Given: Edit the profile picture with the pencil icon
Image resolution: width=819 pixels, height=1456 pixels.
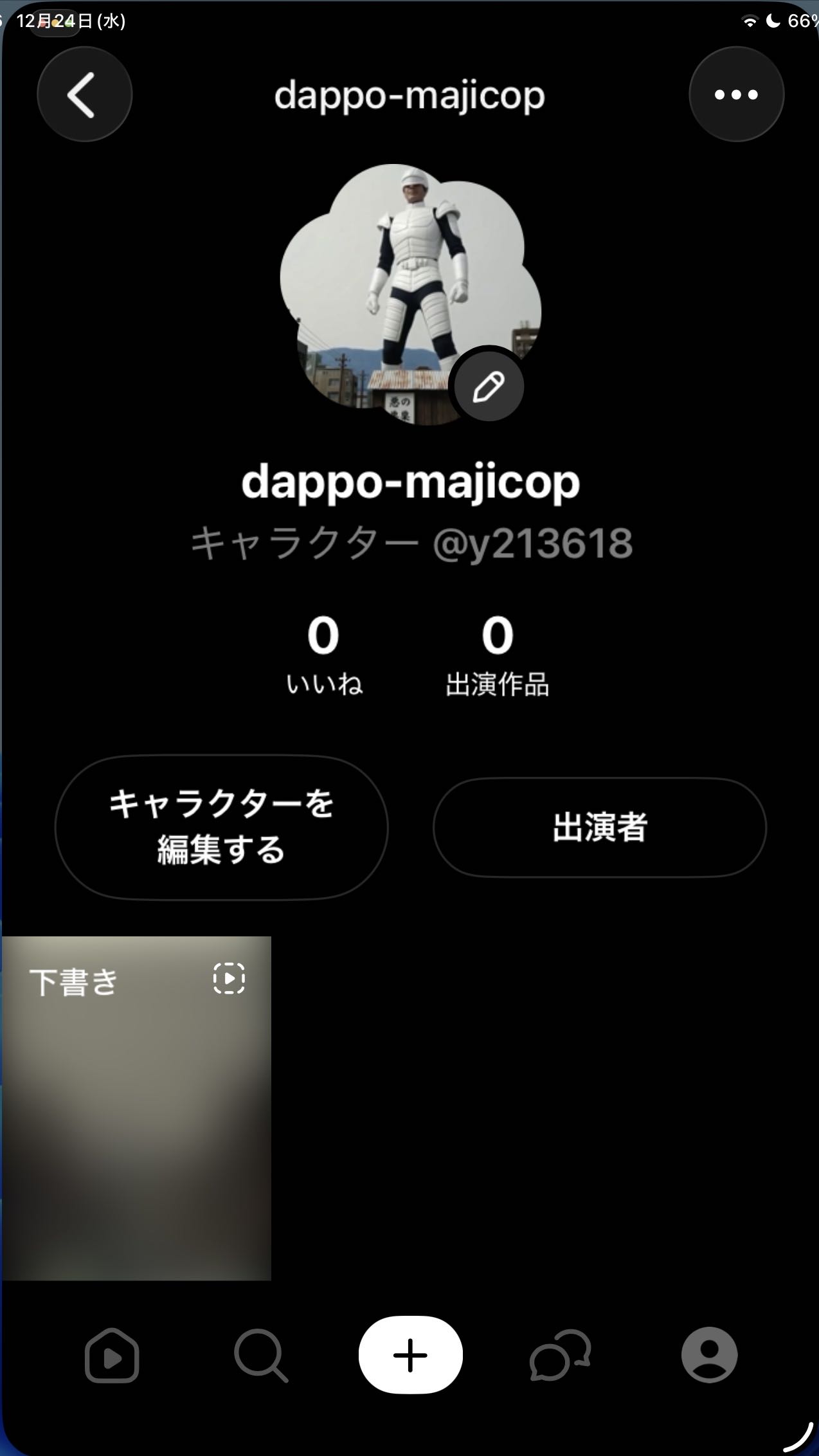Looking at the screenshot, I should (x=489, y=387).
